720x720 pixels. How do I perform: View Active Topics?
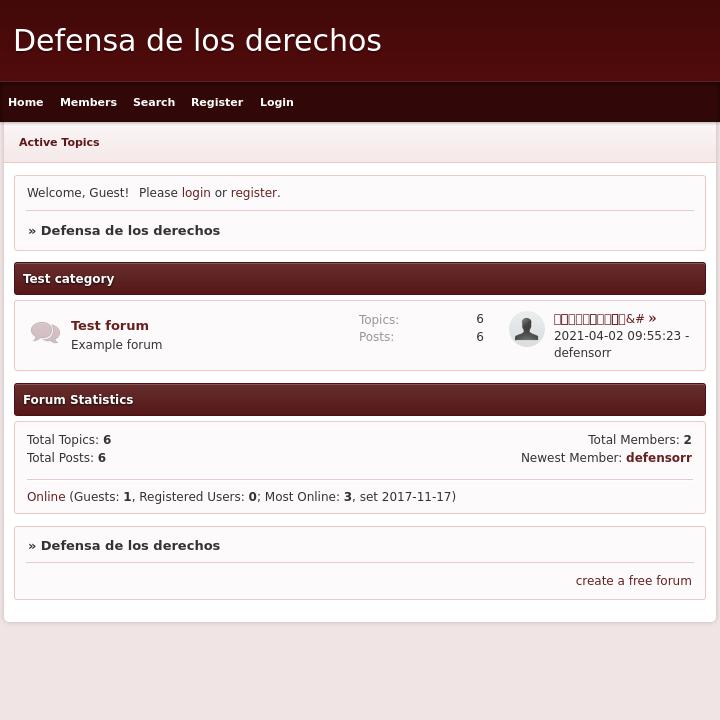point(59,142)
